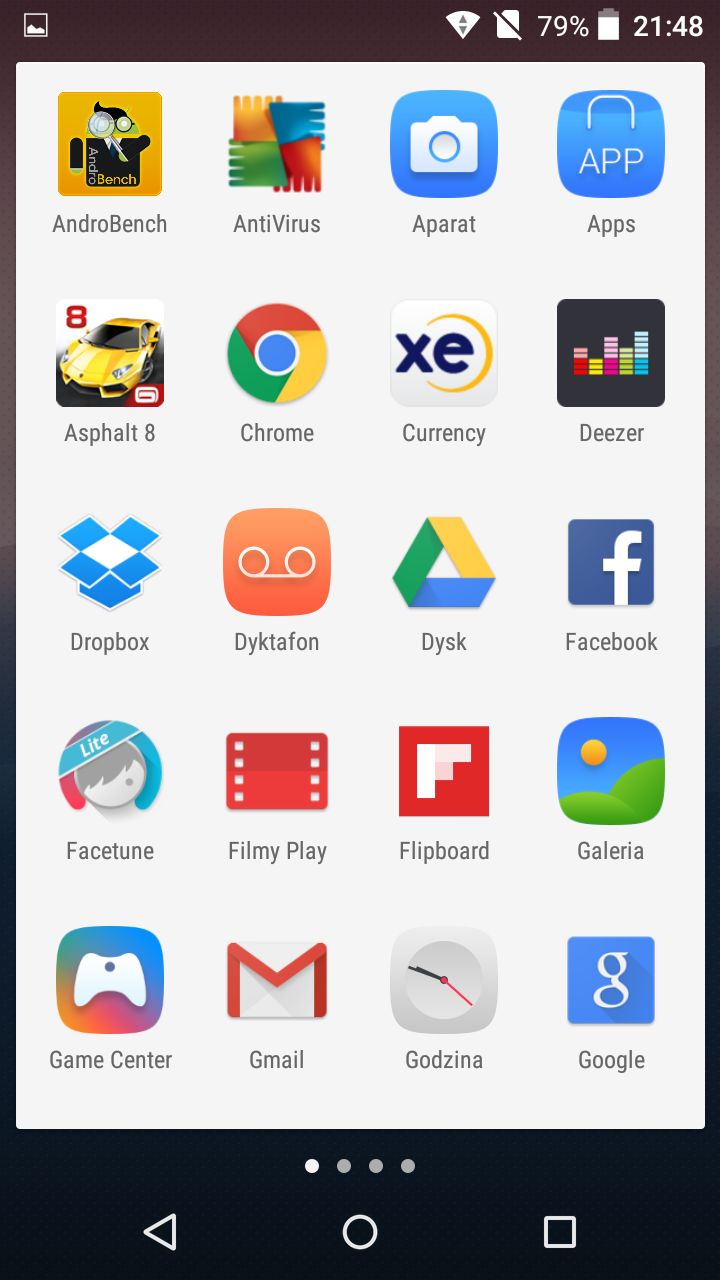Open Facetune Lite
The width and height of the screenshot is (720, 1280).
click(x=110, y=772)
